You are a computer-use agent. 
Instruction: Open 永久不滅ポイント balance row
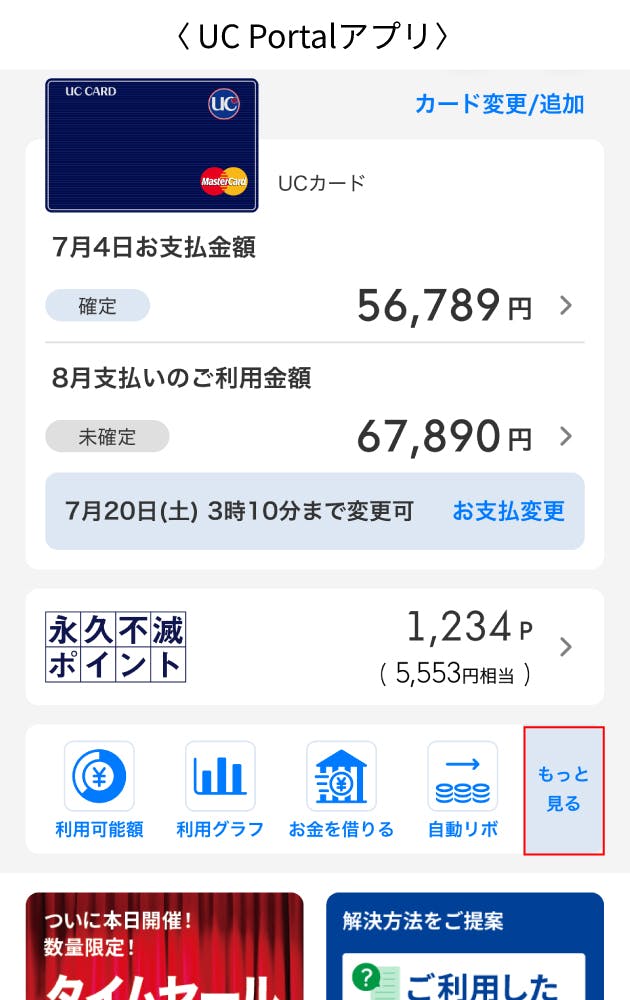coord(314,647)
